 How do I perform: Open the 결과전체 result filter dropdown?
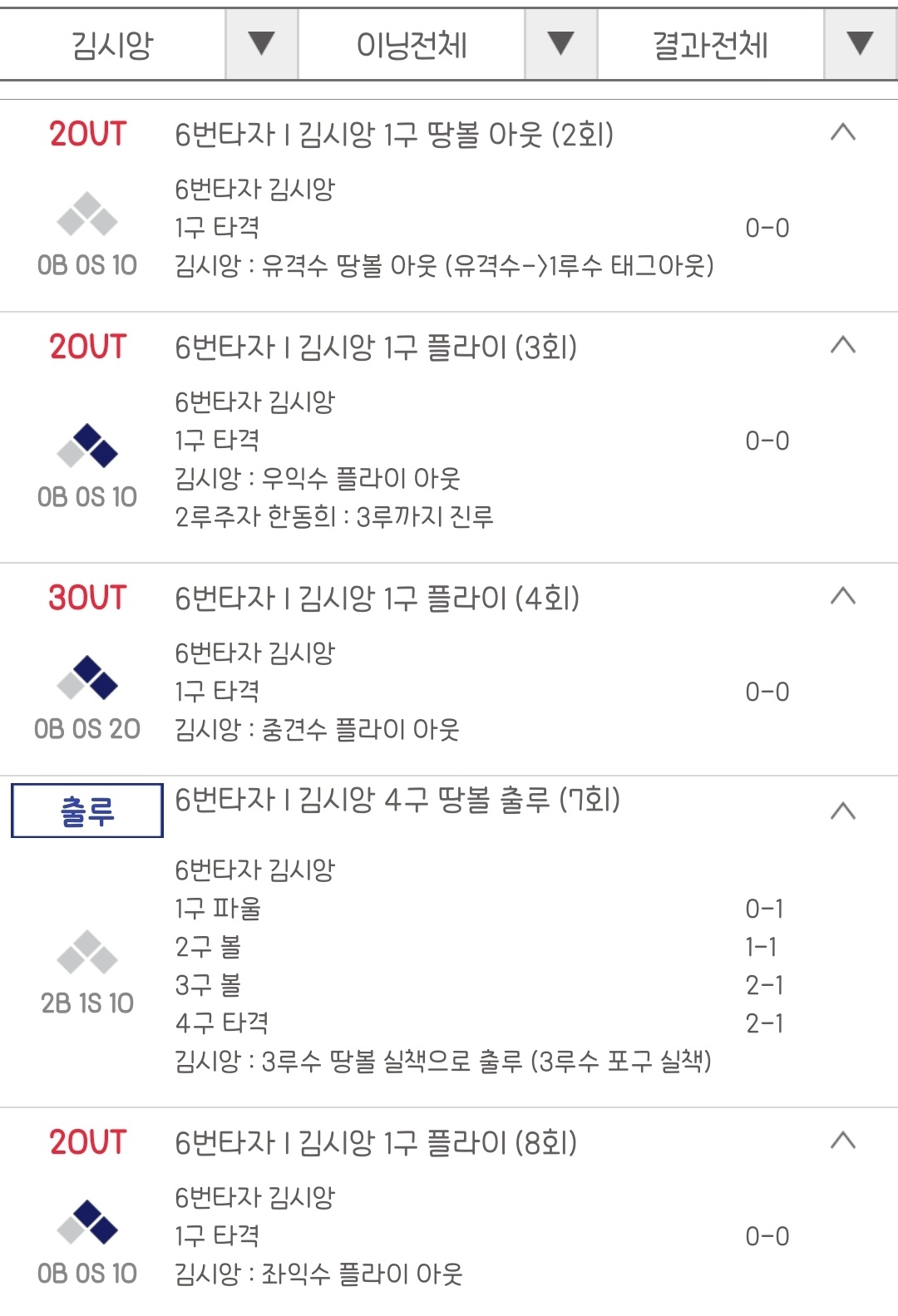coord(859,44)
